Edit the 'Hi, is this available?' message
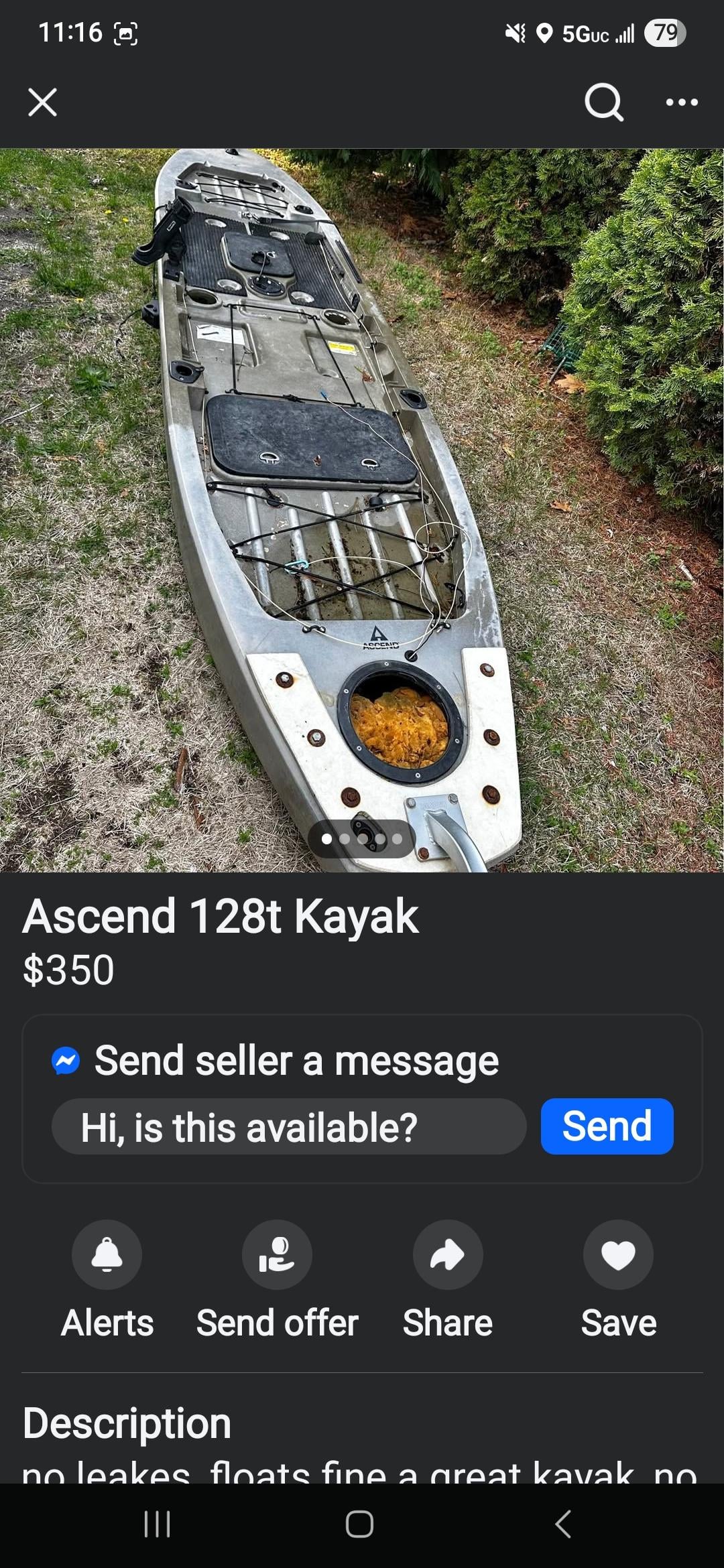 [x=288, y=1126]
